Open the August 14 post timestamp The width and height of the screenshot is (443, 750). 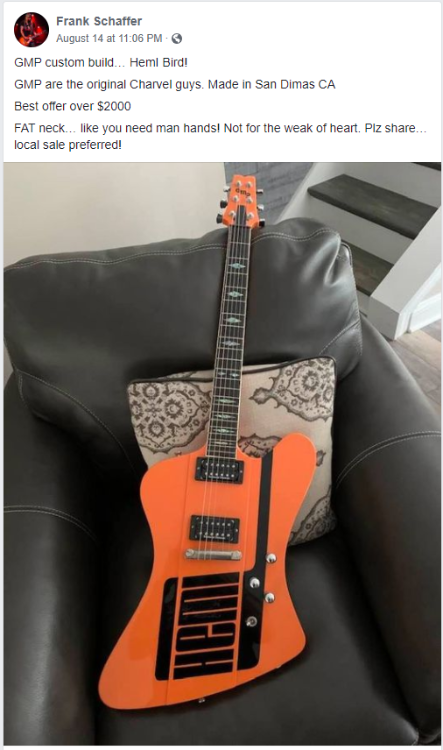109,38
